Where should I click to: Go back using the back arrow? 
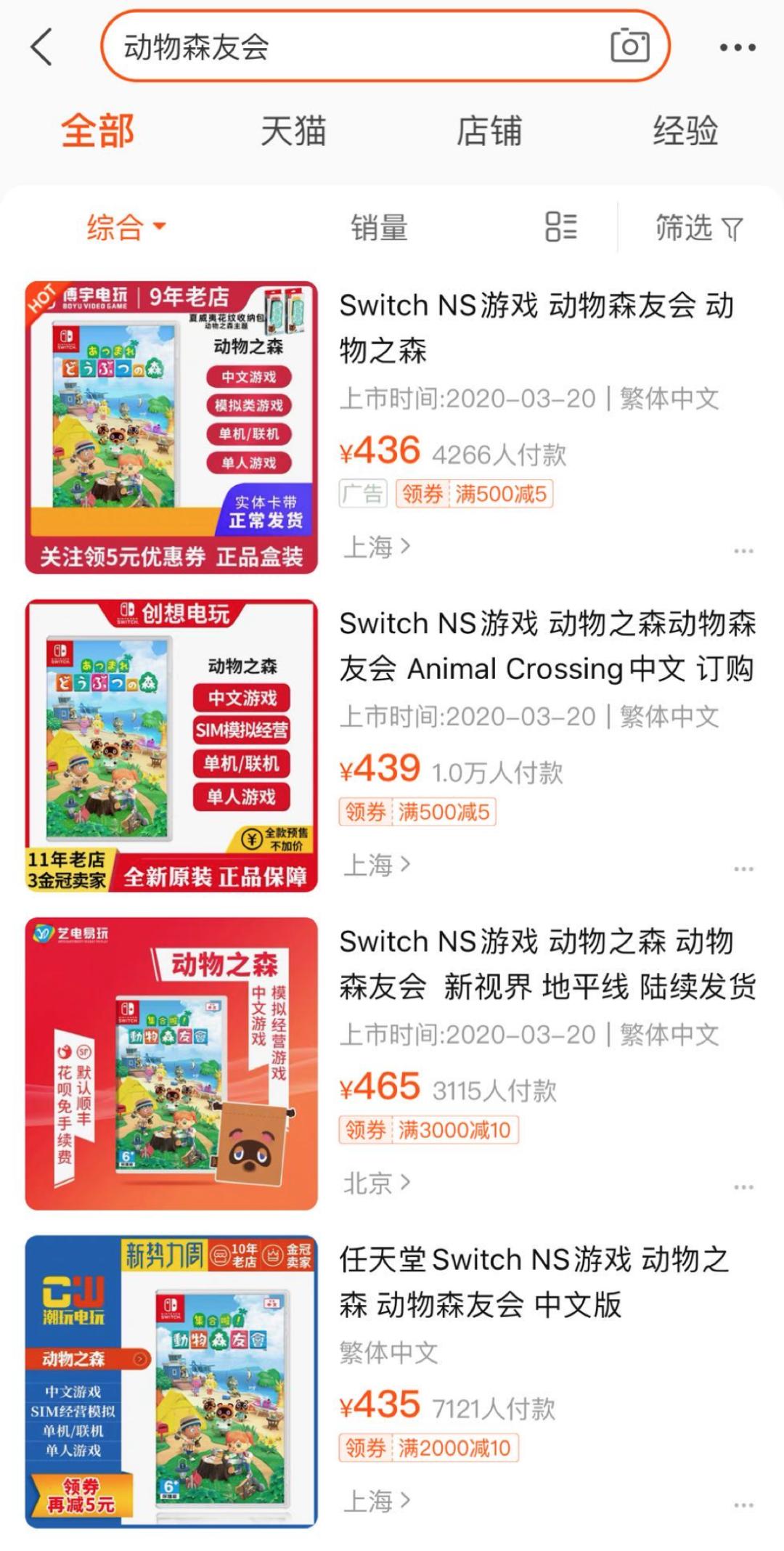[x=42, y=47]
